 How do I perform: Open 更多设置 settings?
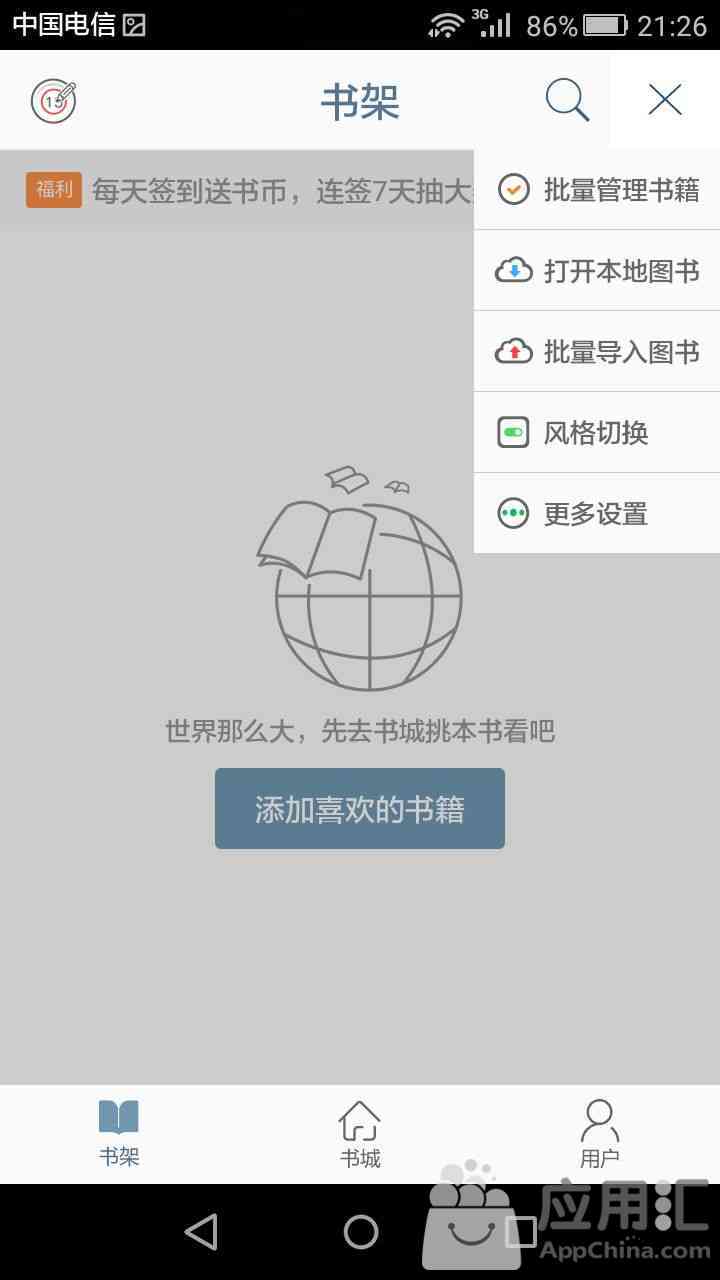point(597,514)
